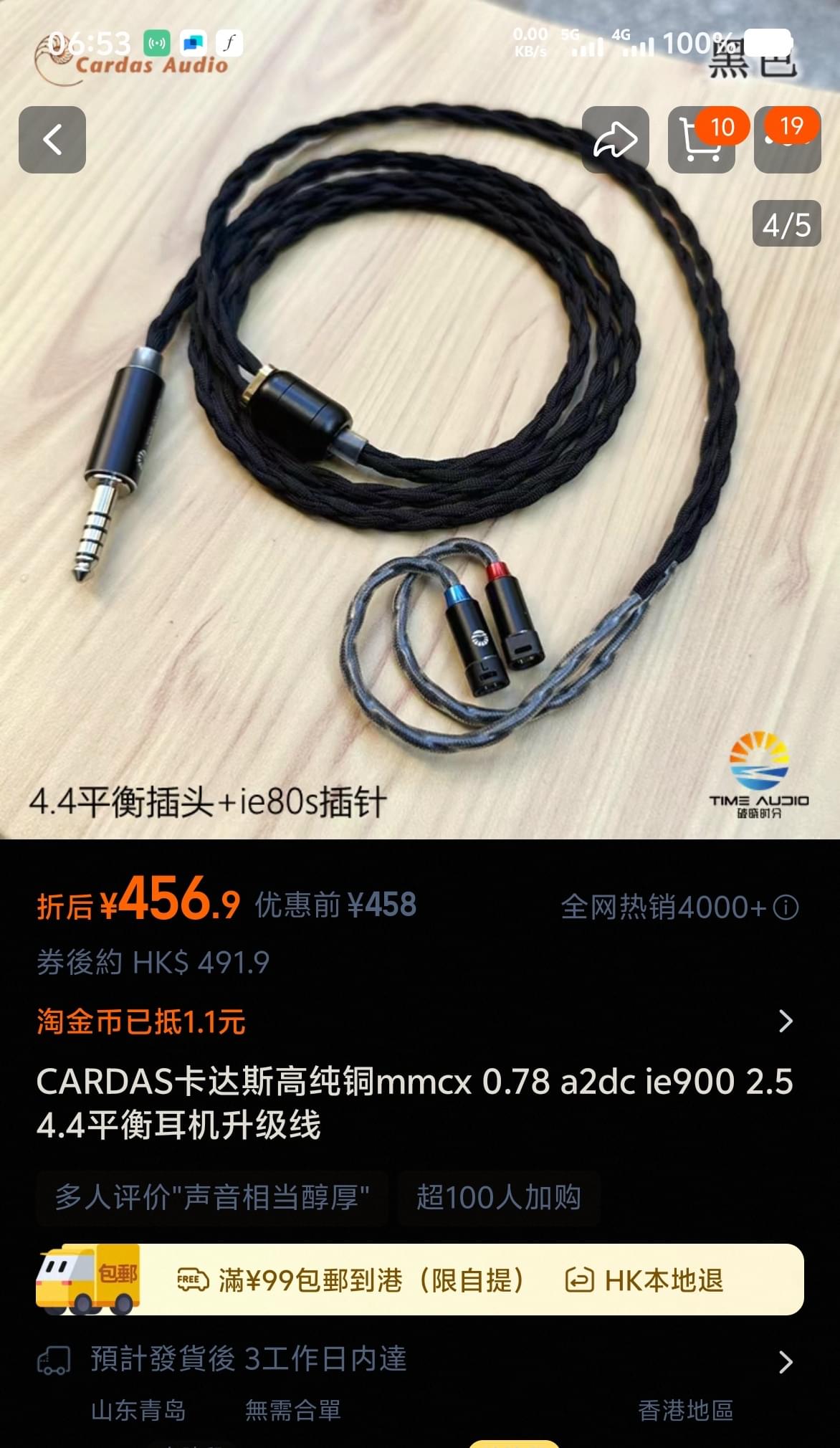The image size is (840, 1448).
Task: Go back using the arrow button
Action: pos(52,140)
